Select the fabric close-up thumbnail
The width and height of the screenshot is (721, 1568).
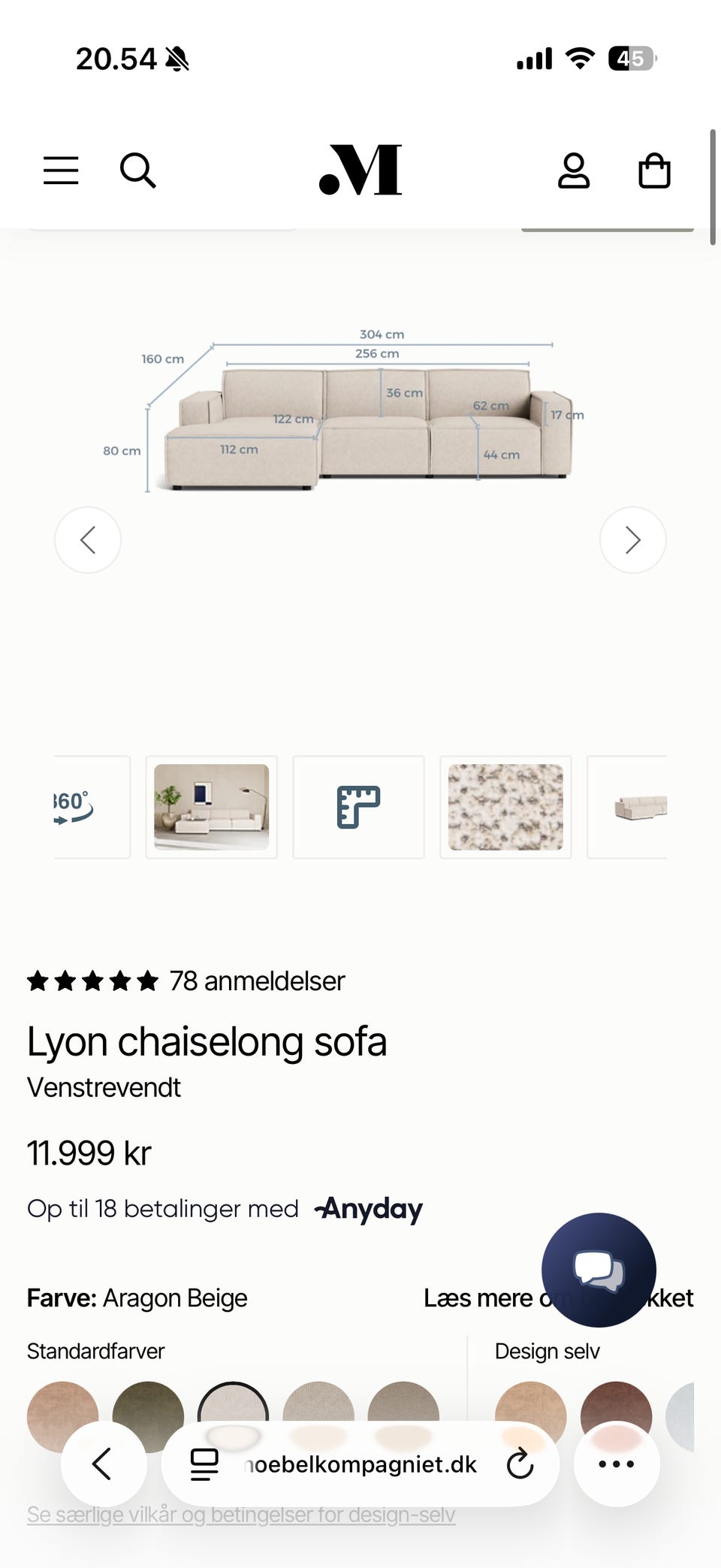pos(505,807)
